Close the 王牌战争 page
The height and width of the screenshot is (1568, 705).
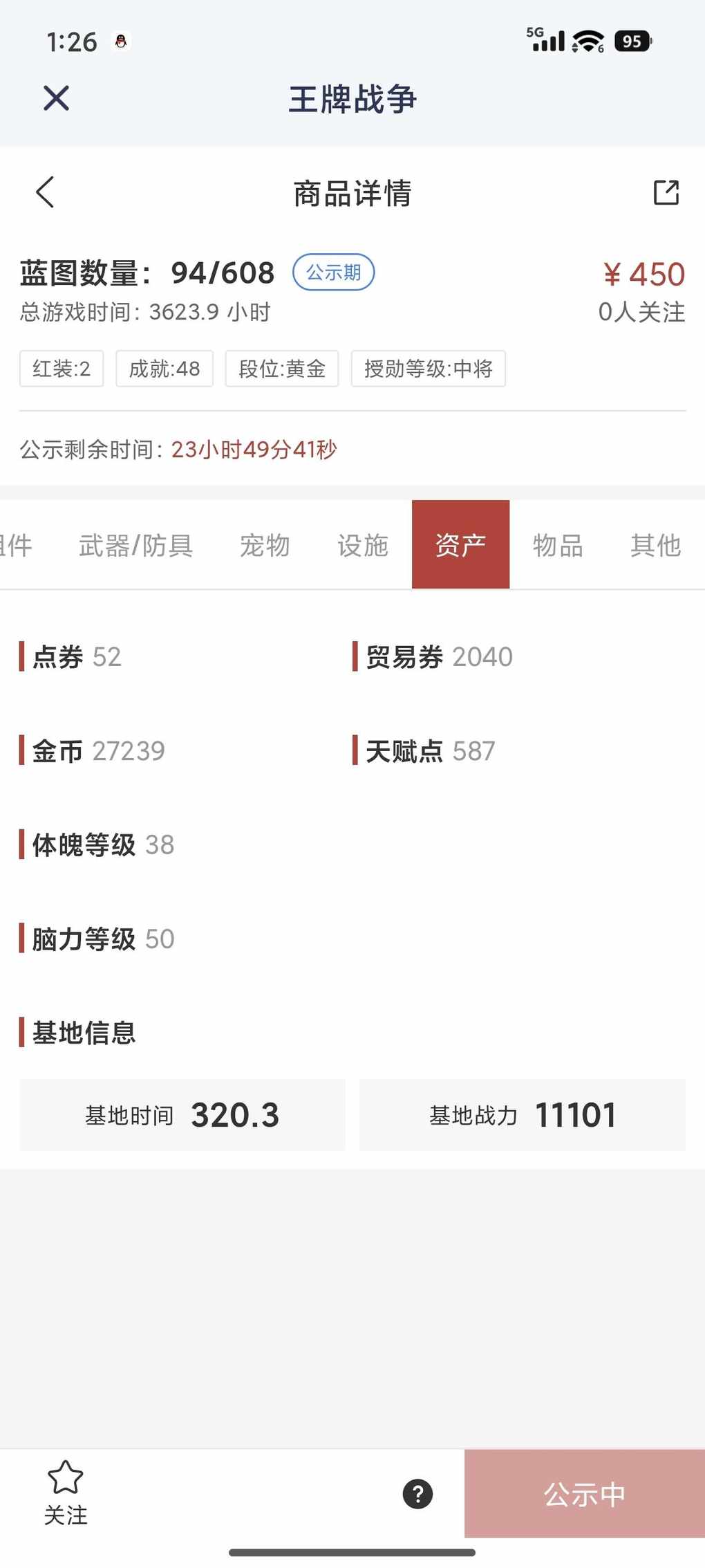[56, 98]
